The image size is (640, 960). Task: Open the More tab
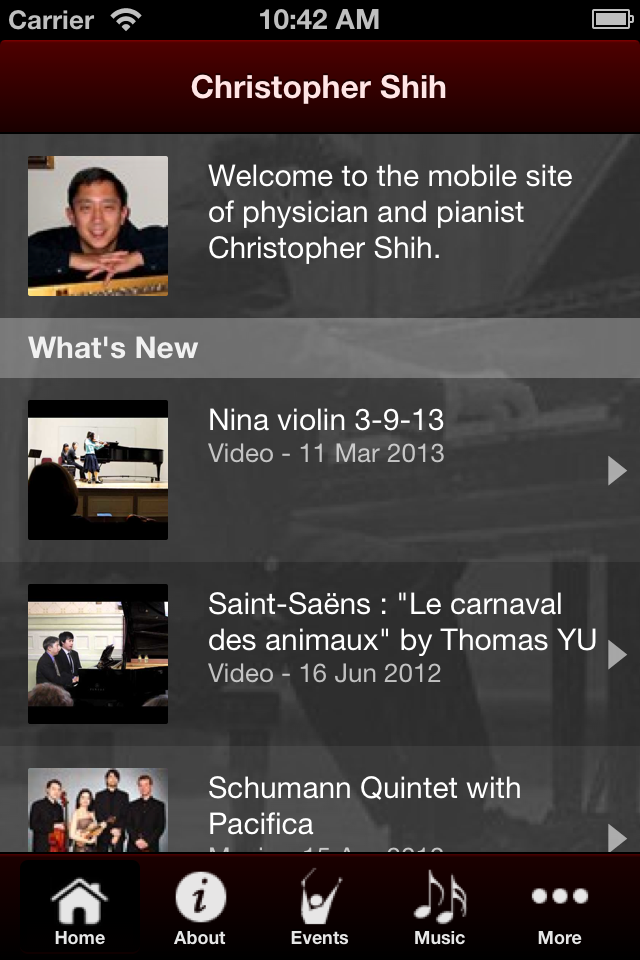(560, 908)
